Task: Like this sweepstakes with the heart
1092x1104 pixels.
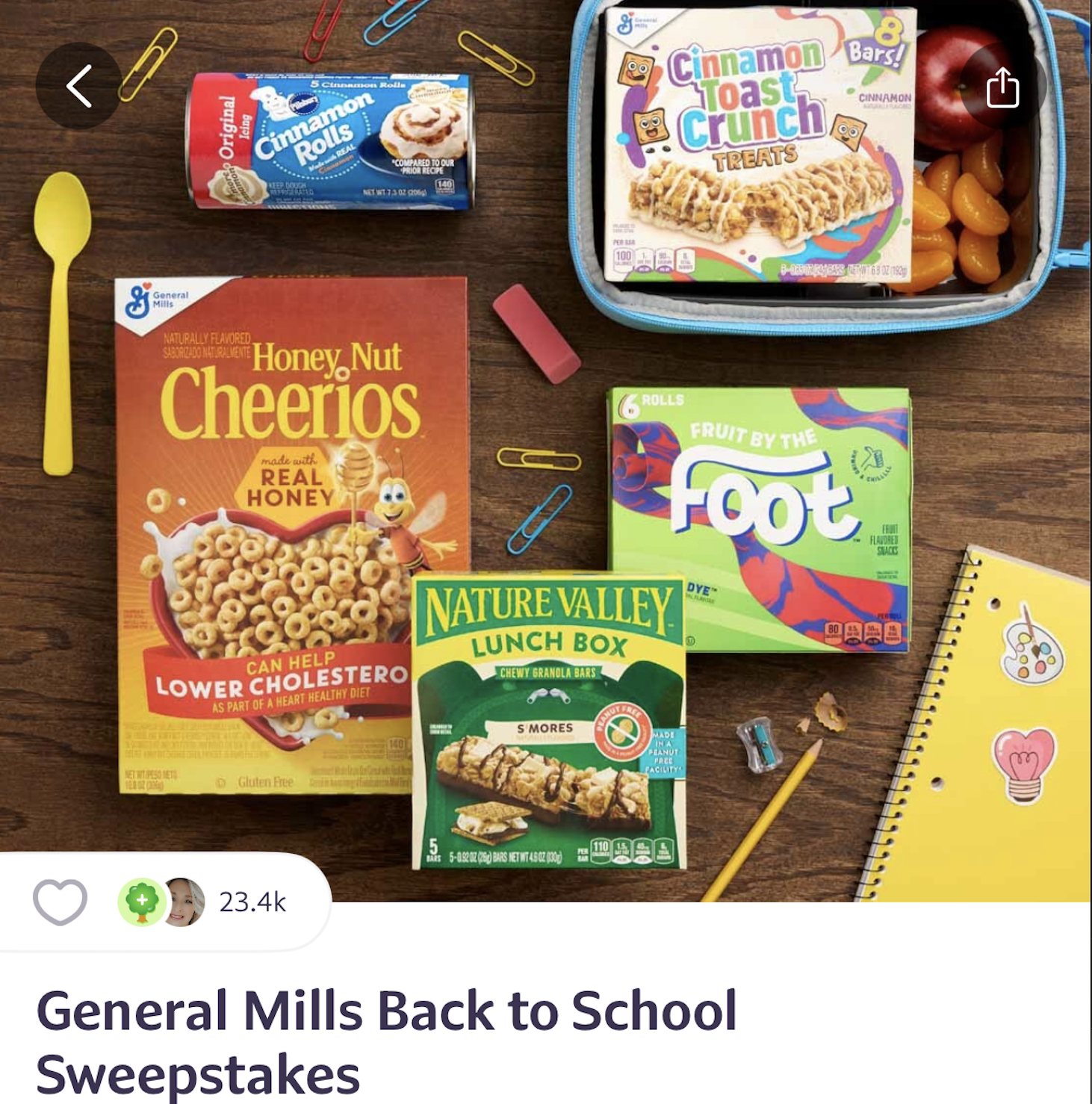Action: (x=61, y=902)
